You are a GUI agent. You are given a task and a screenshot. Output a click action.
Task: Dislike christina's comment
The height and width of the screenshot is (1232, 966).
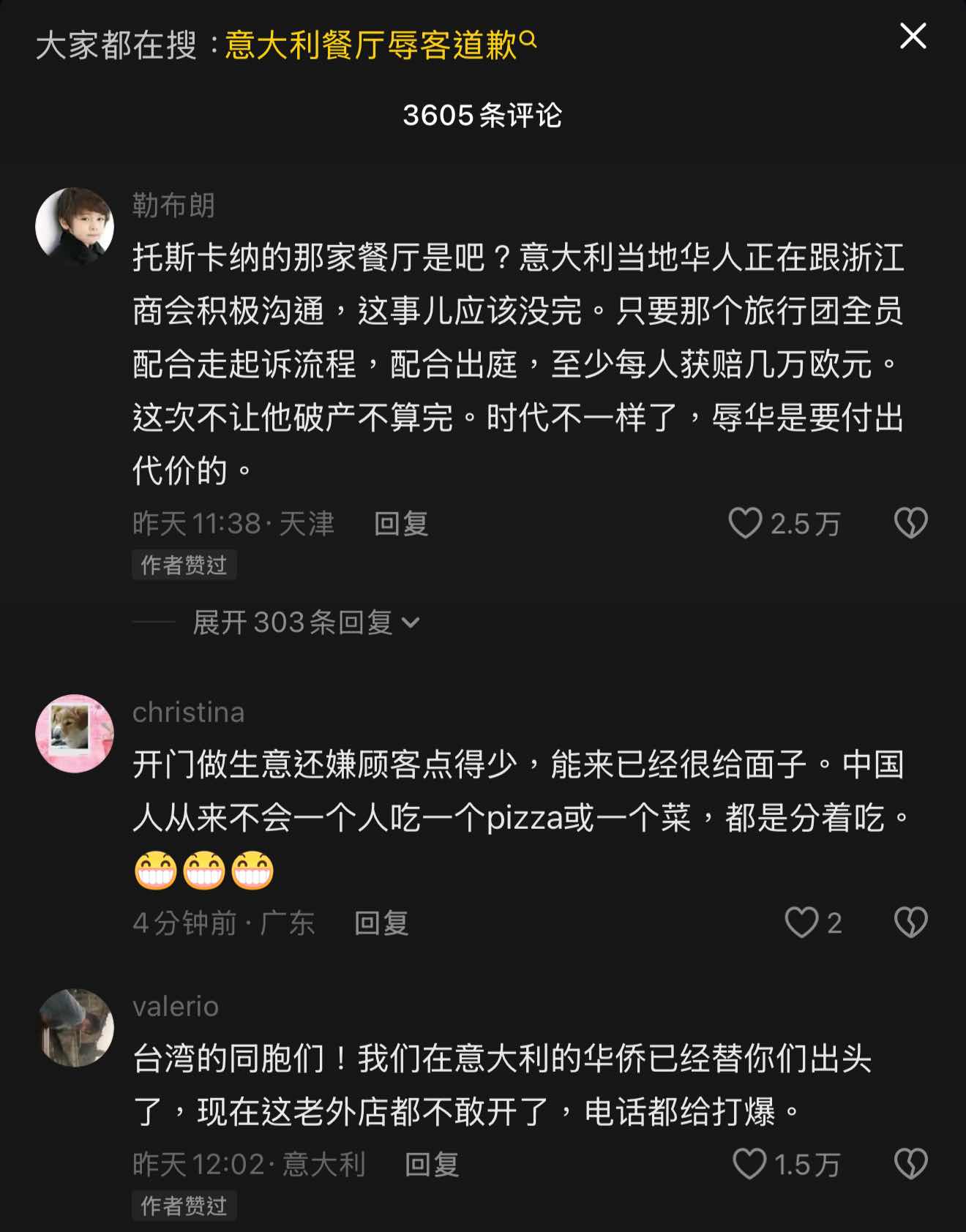tap(910, 923)
